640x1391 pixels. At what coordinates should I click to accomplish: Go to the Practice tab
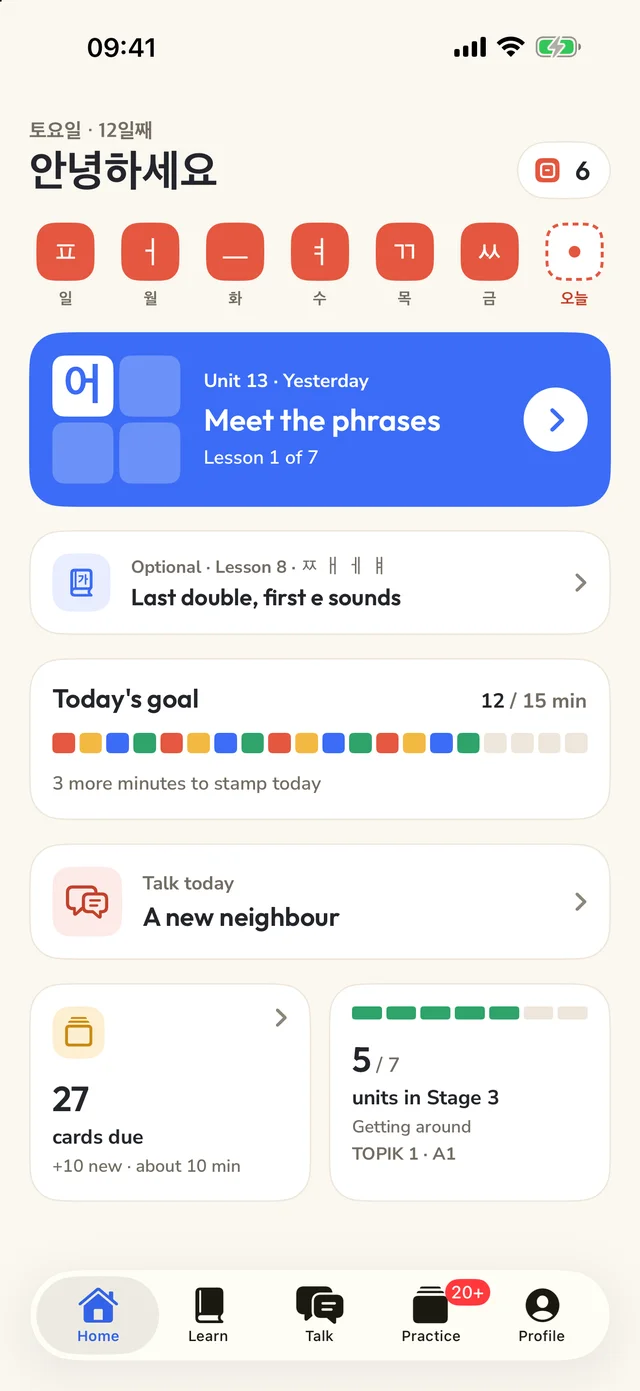[431, 1315]
